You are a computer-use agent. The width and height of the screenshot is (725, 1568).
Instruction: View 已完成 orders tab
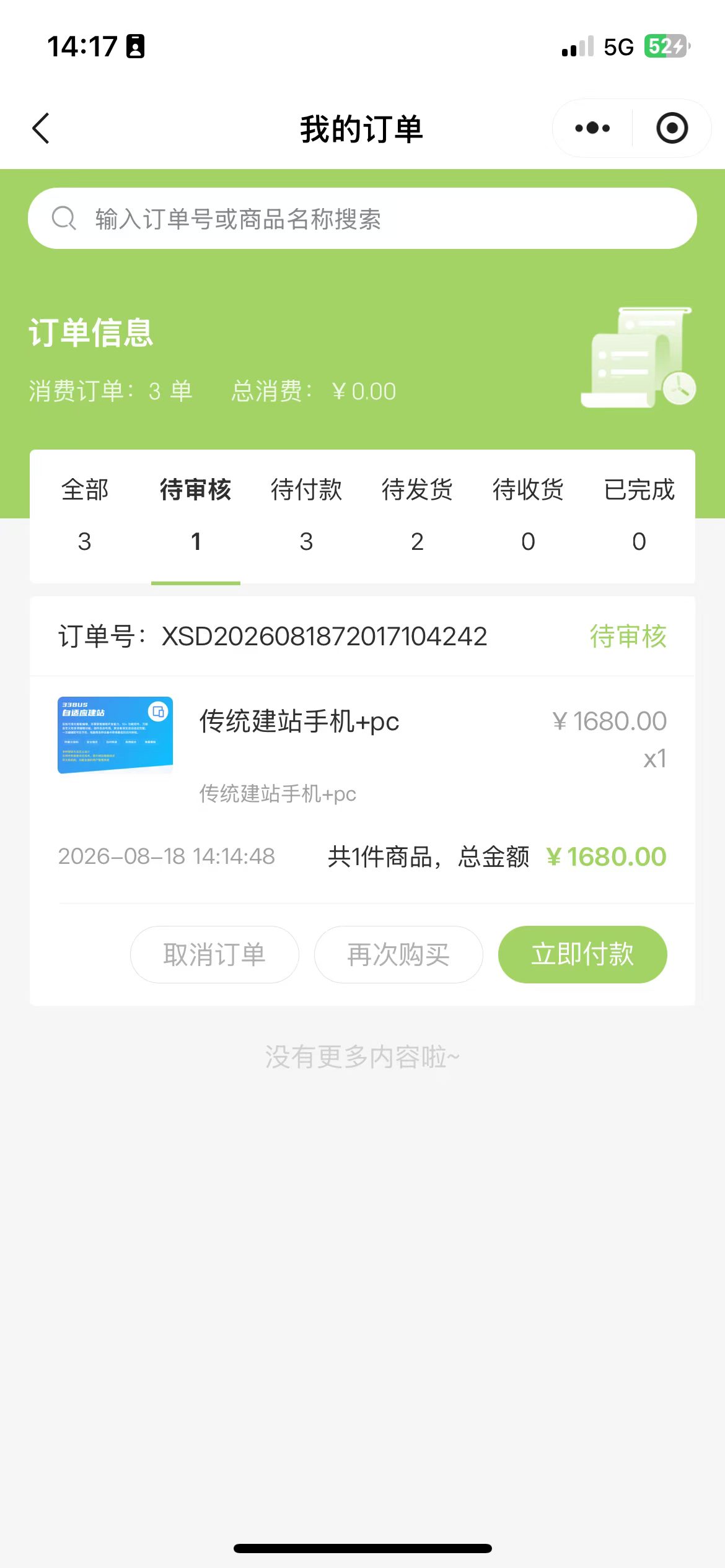[x=639, y=515]
